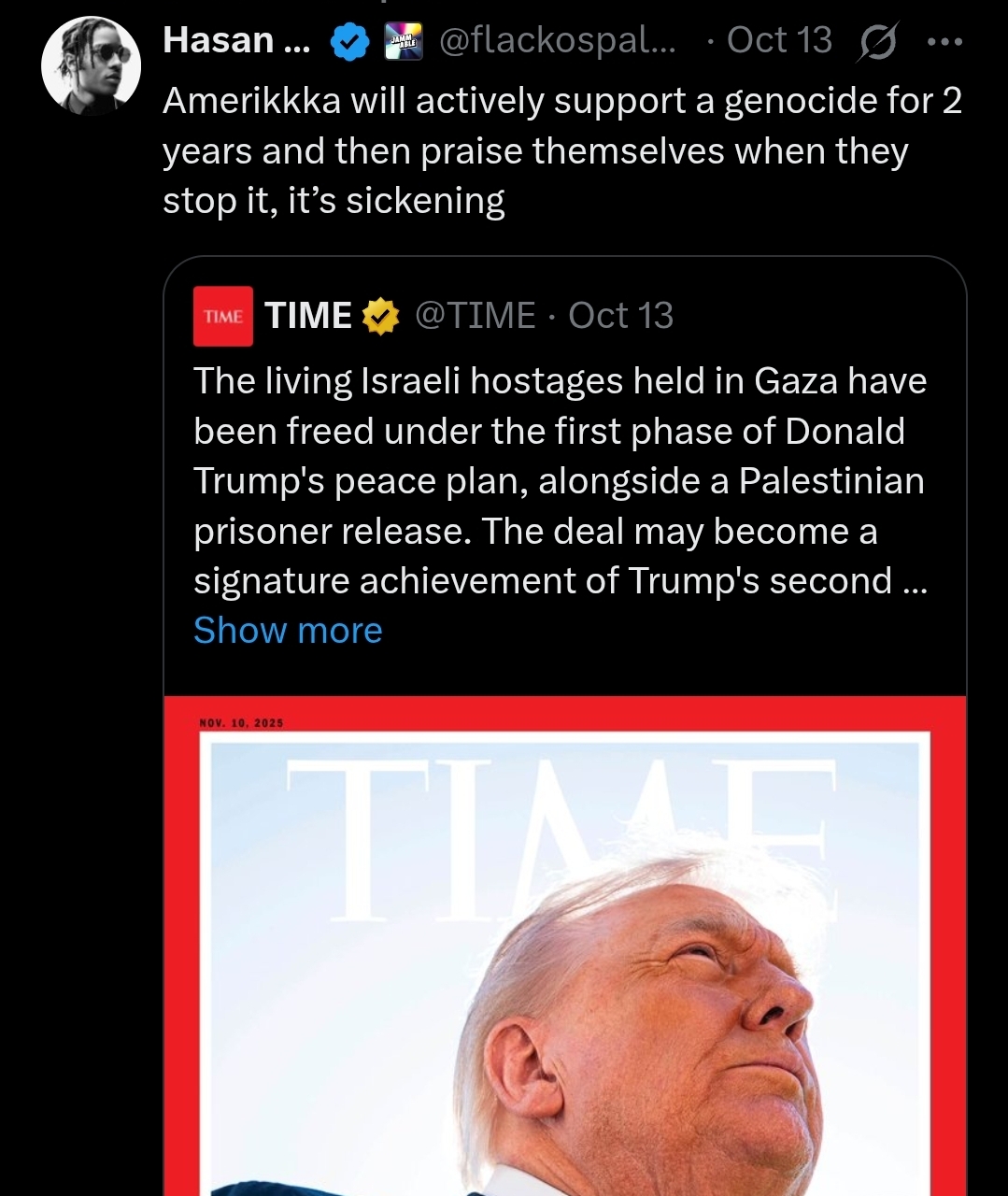This screenshot has width=1008, height=1196.
Task: Expand the quoted post via Show more
Action: pyautogui.click(x=288, y=631)
